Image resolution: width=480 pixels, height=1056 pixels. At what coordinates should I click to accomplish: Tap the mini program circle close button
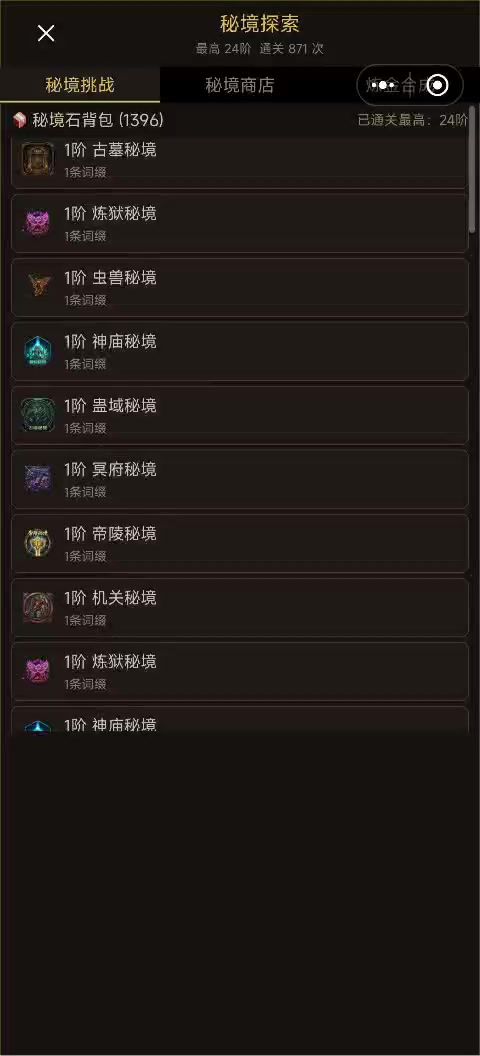[438, 86]
